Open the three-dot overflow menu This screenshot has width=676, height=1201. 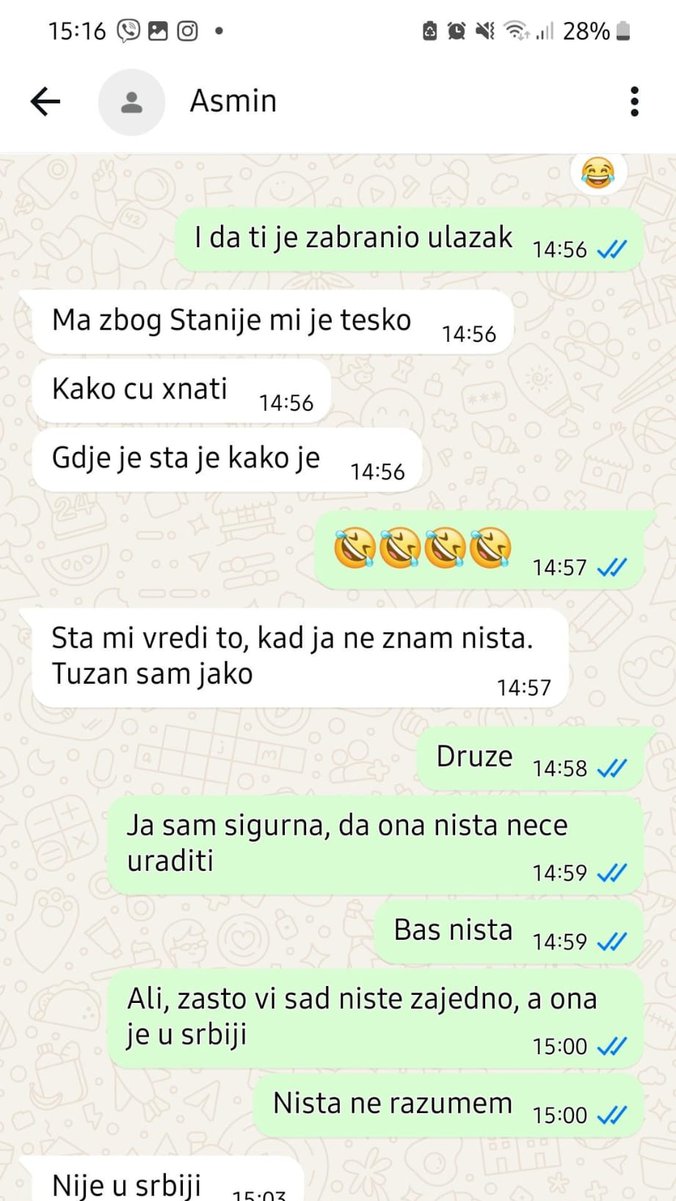(x=634, y=101)
